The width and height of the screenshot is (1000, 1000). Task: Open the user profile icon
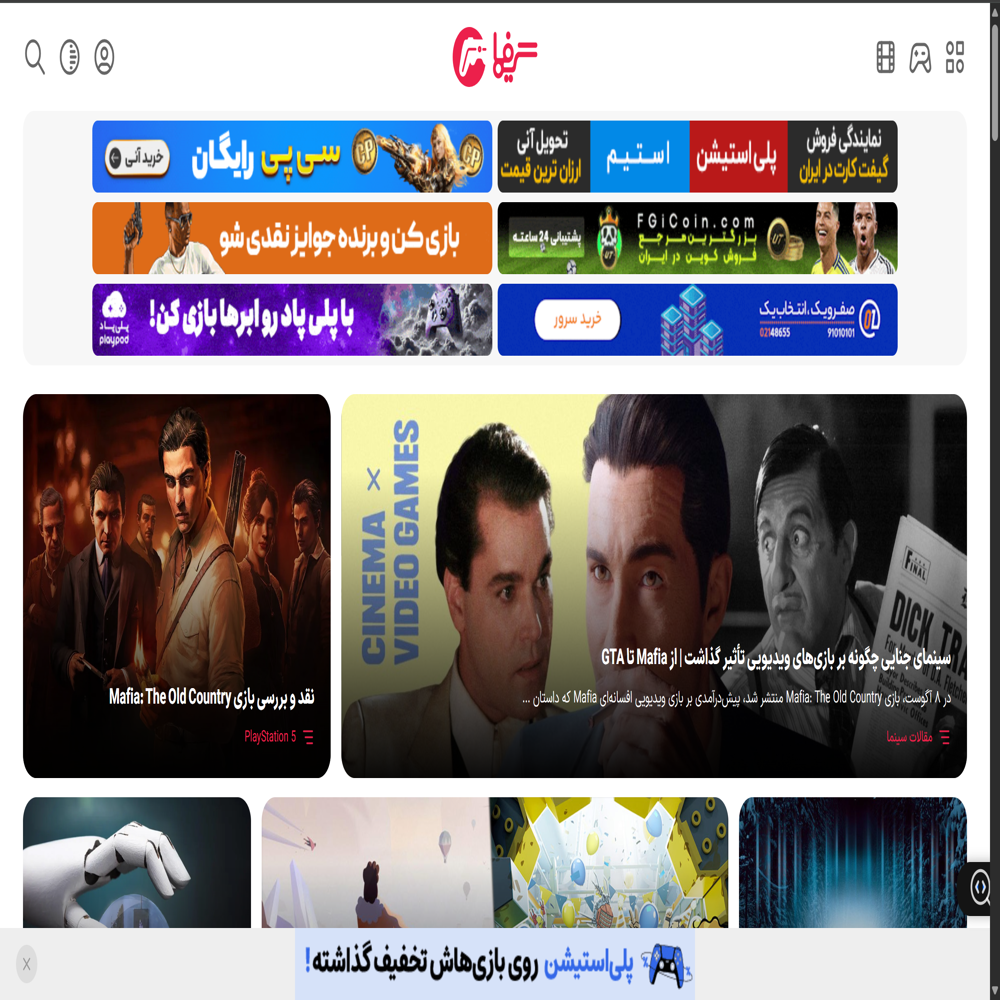pos(104,57)
